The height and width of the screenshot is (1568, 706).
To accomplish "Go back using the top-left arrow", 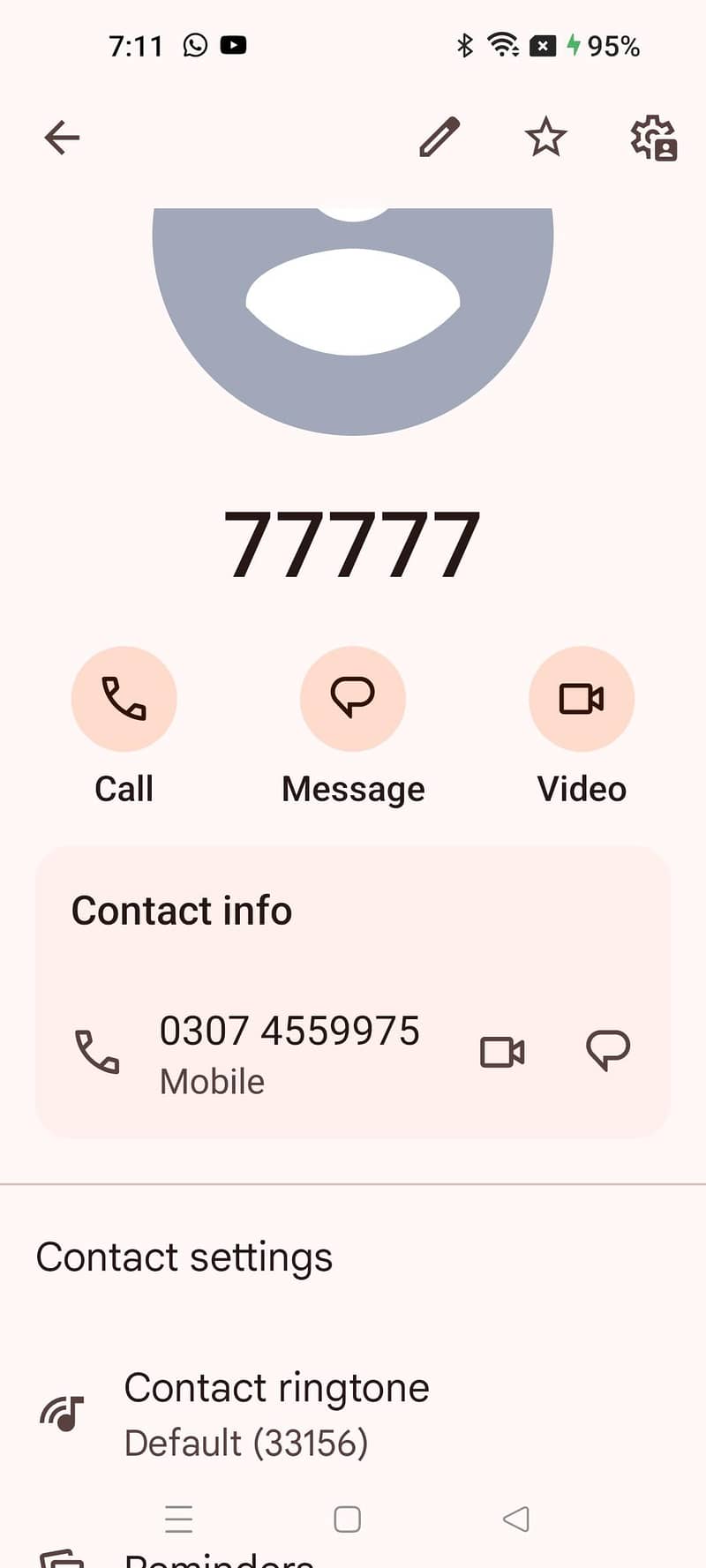I will 62,138.
